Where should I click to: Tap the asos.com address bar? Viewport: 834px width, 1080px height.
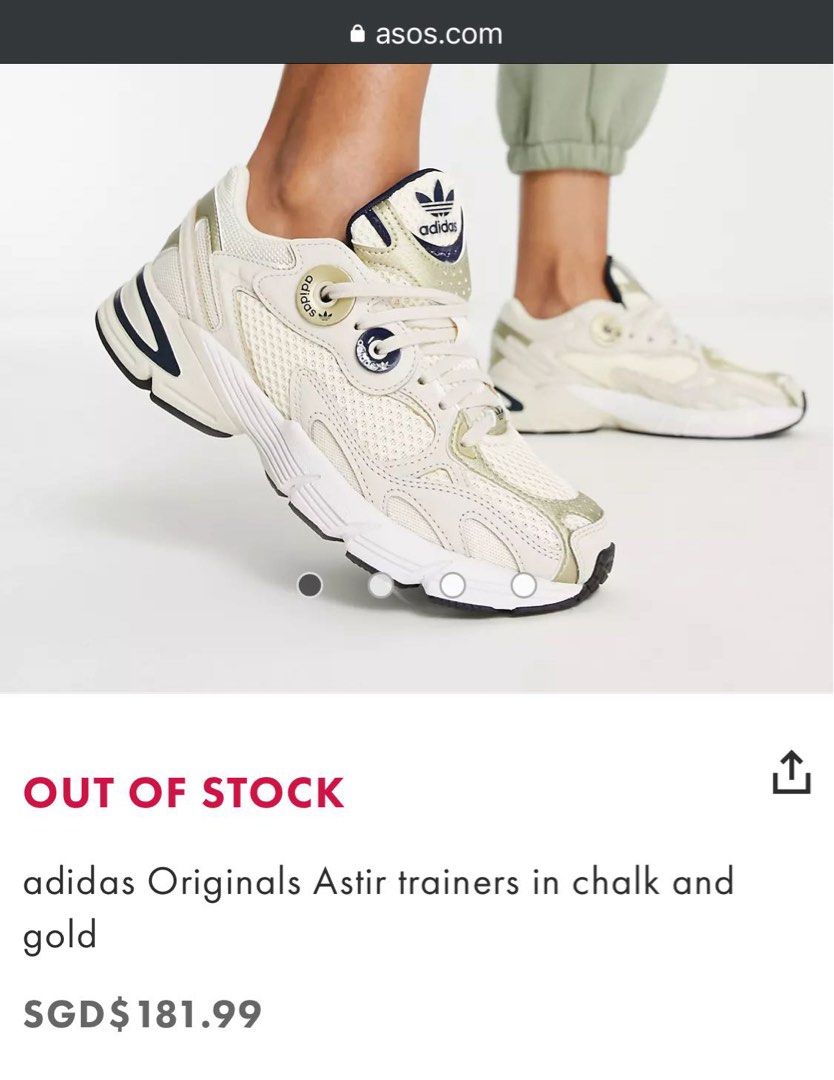427,34
